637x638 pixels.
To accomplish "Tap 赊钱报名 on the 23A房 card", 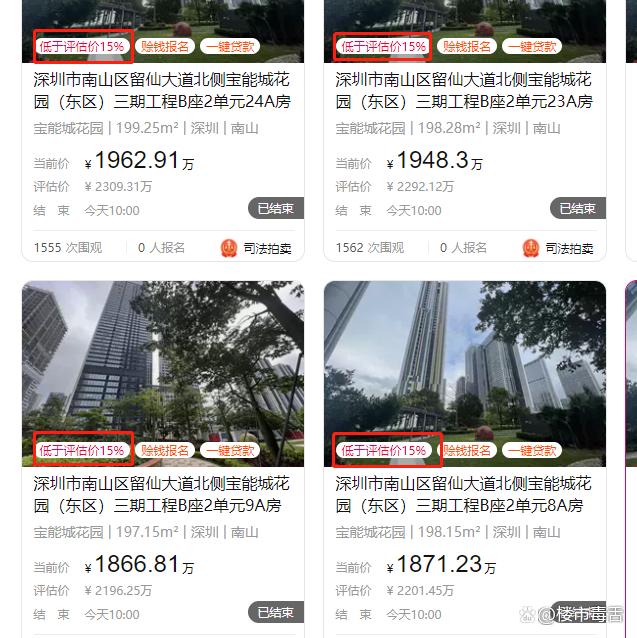I will (x=467, y=46).
